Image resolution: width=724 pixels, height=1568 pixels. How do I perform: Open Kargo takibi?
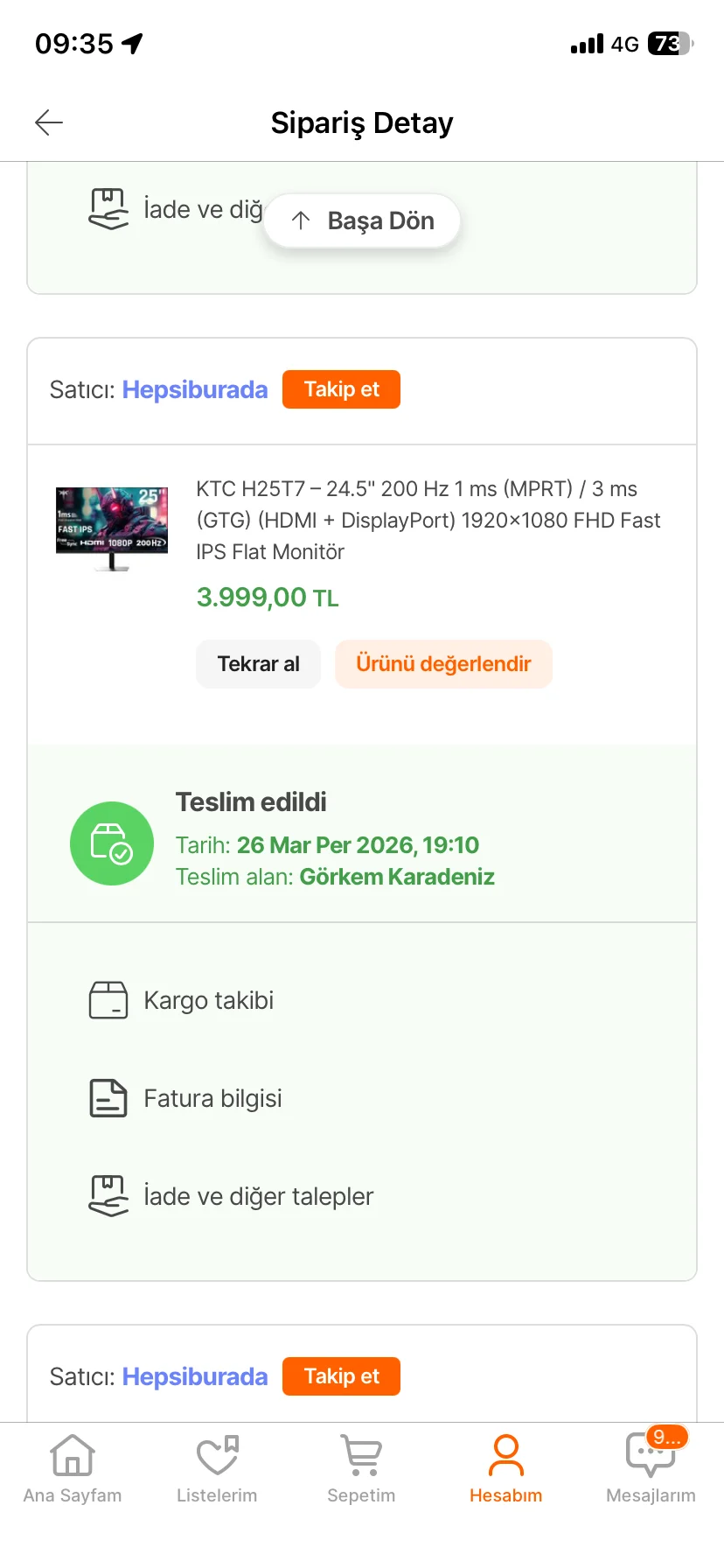point(208,1000)
